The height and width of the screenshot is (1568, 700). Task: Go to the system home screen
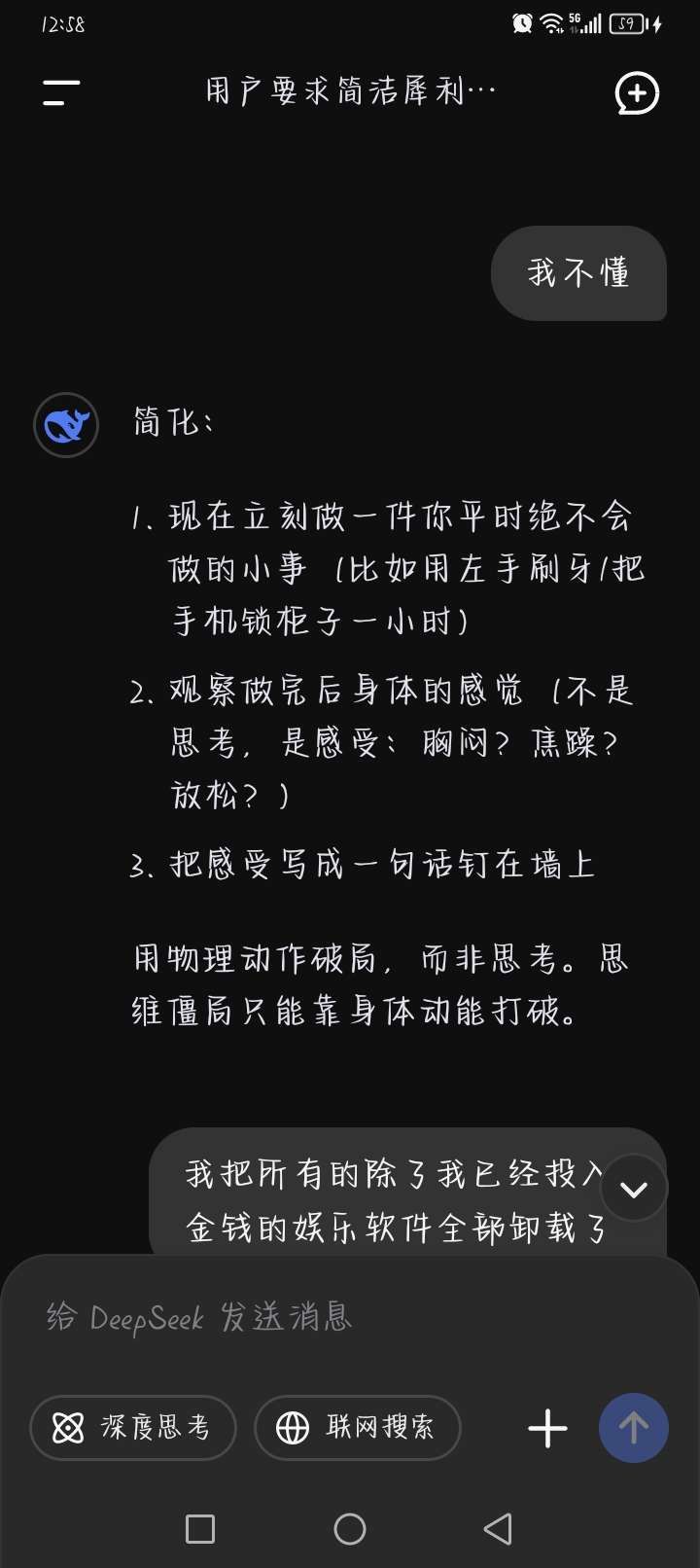(350, 1529)
